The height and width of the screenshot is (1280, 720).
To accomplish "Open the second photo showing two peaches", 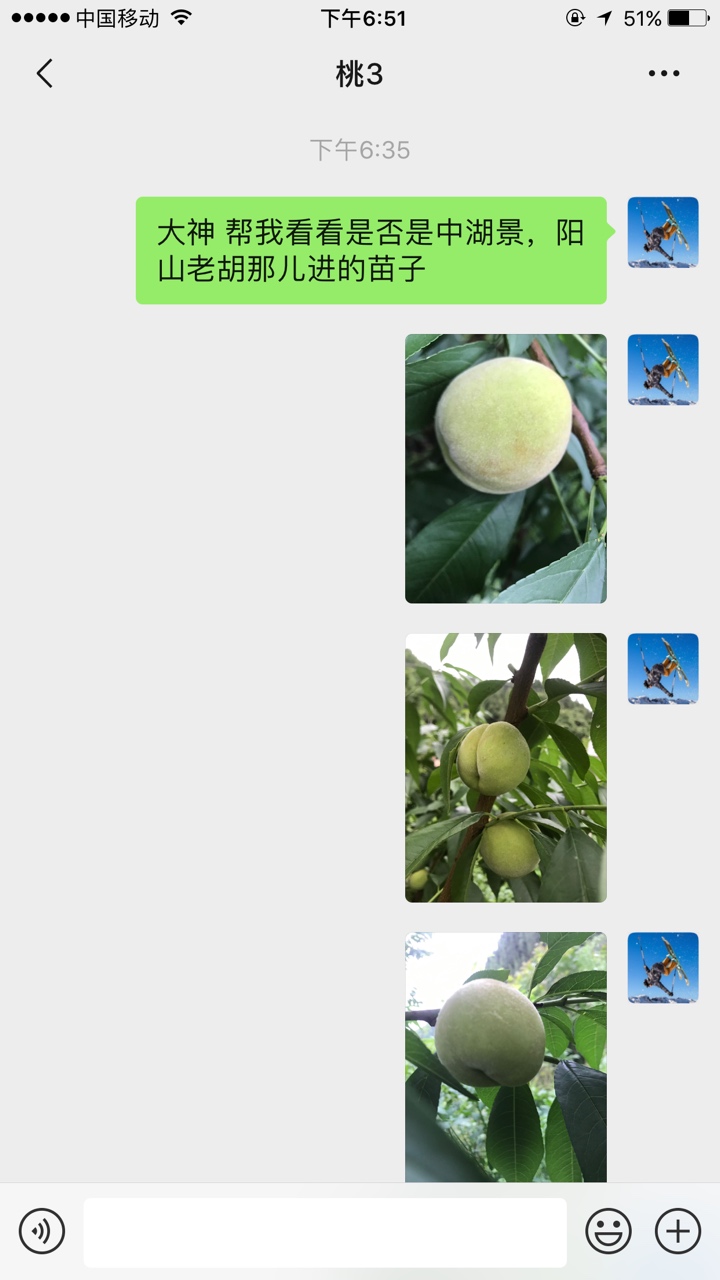I will click(505, 768).
